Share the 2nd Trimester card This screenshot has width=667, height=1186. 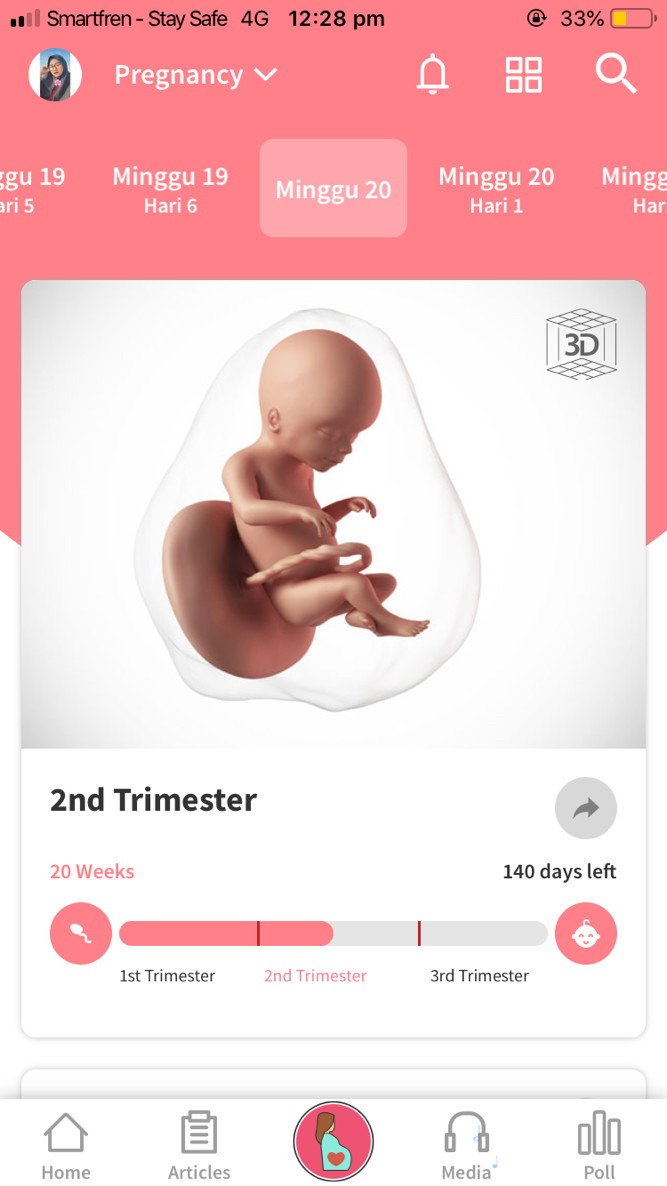pos(585,808)
